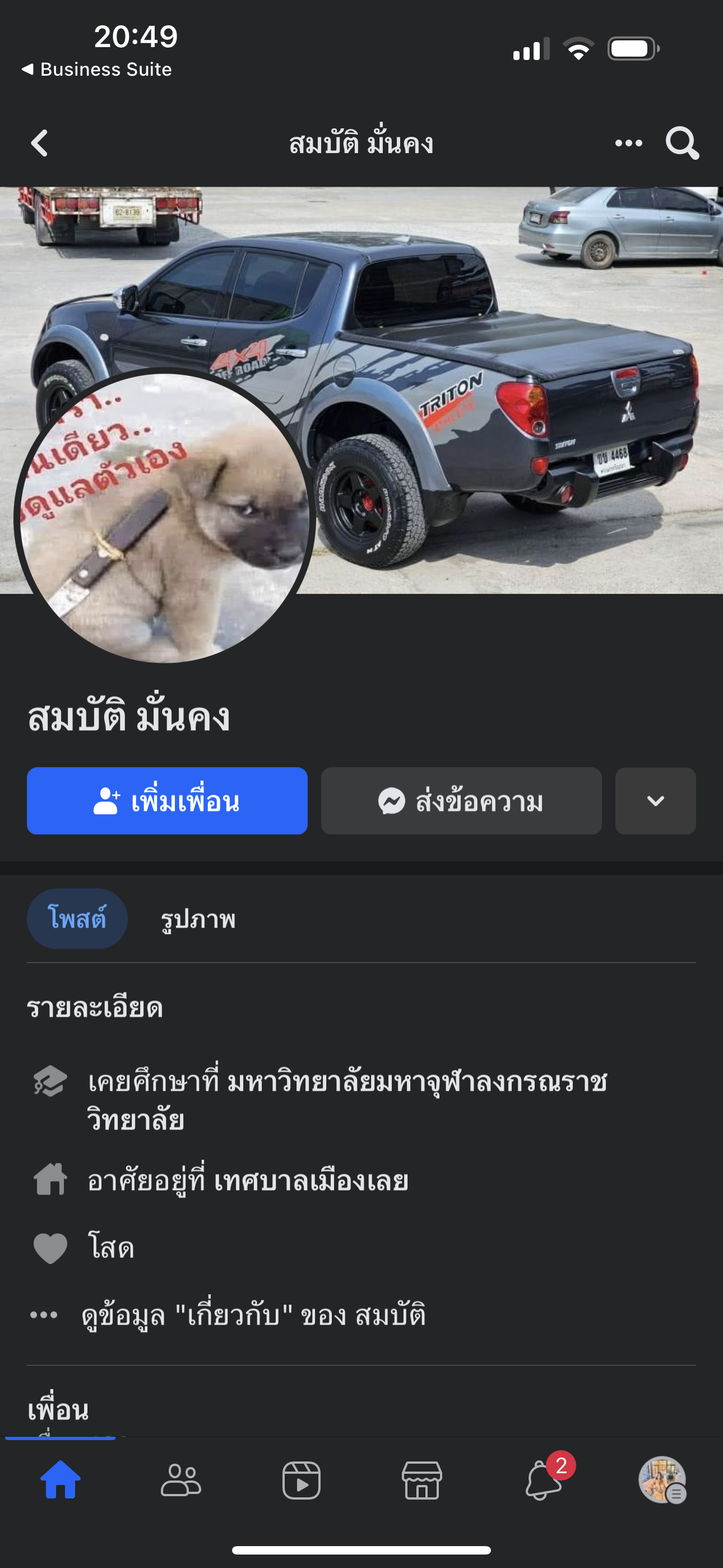The height and width of the screenshot is (1568, 723).
Task: Tap เพิ่มเพื่อน to add friend
Action: (x=167, y=801)
